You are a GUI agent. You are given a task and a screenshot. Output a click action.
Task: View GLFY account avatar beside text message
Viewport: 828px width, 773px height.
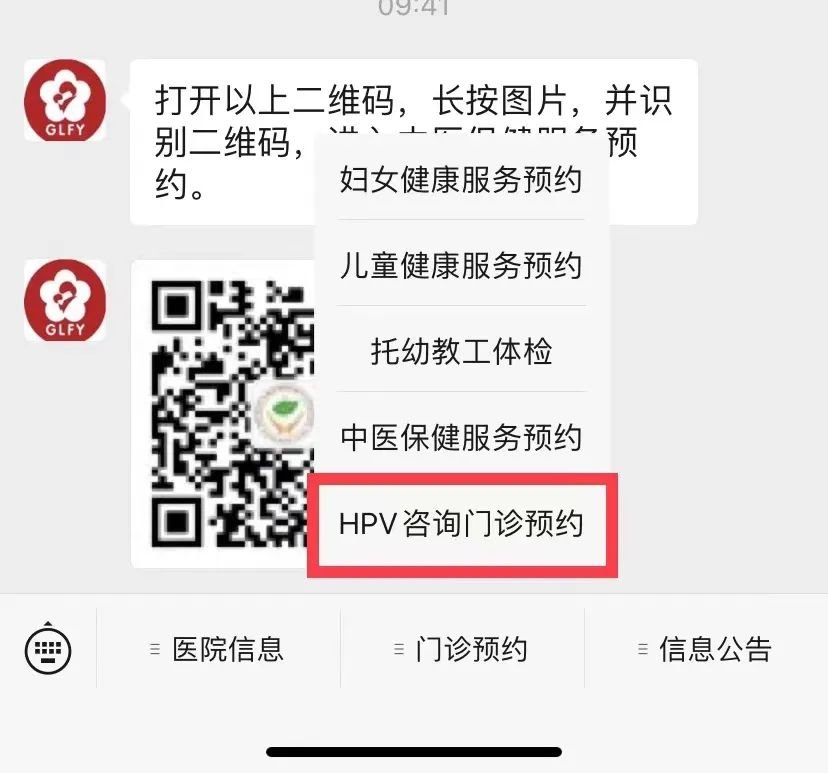tap(65, 100)
